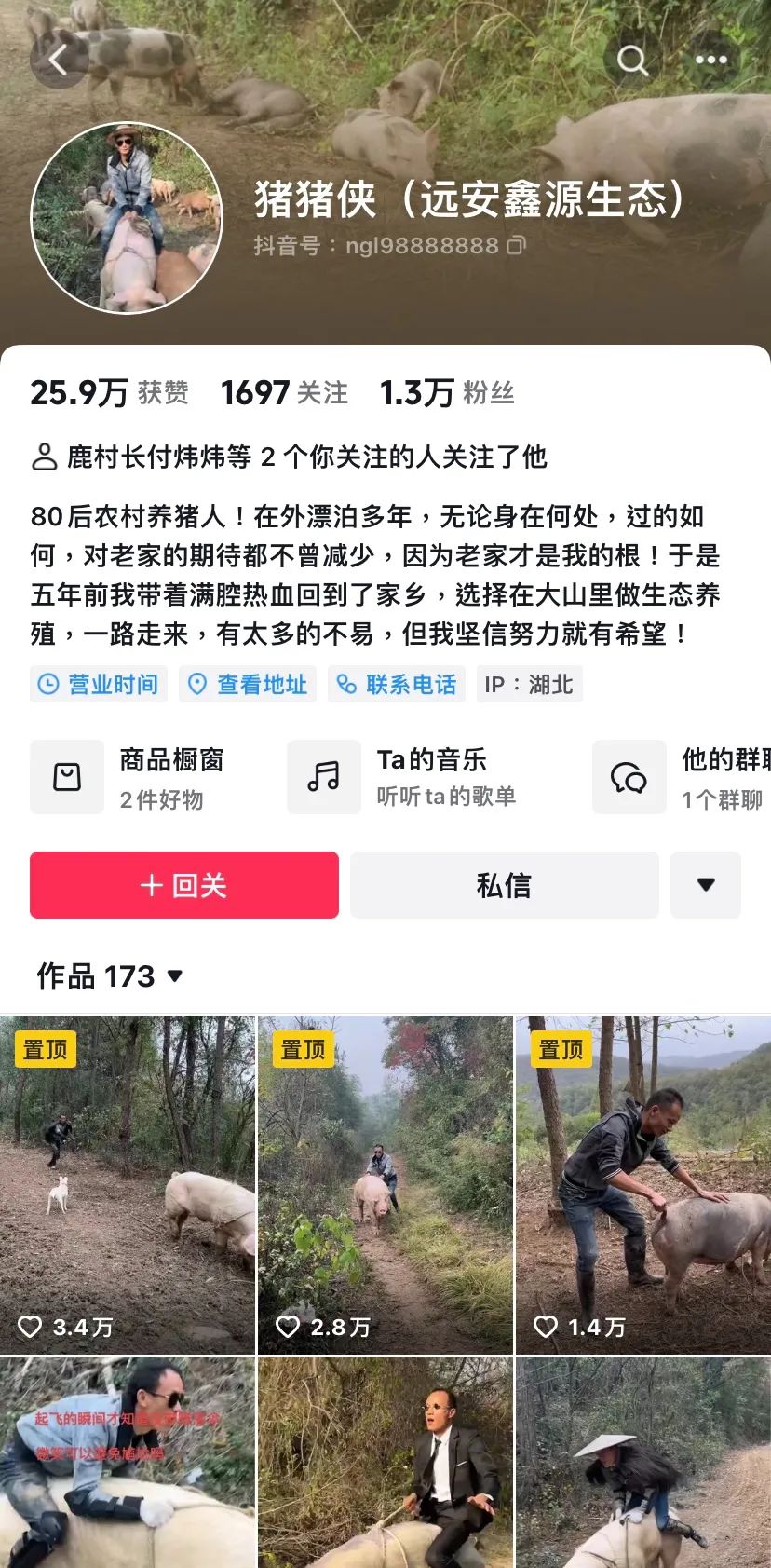771x1568 pixels.
Task: Play the pinned video with 2.8万 likes
Action: [385, 1183]
